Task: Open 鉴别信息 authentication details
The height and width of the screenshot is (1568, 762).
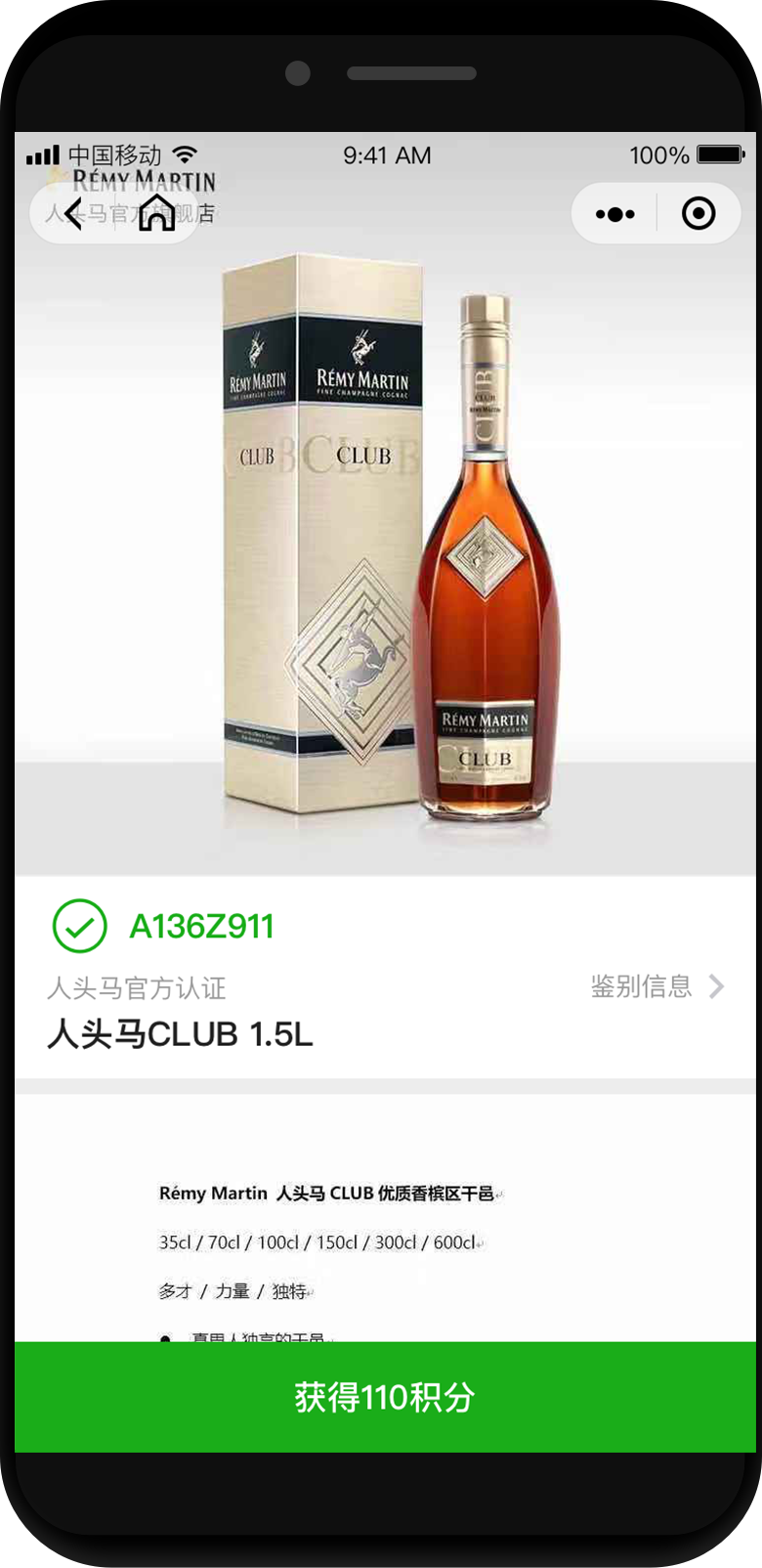Action: point(656,986)
